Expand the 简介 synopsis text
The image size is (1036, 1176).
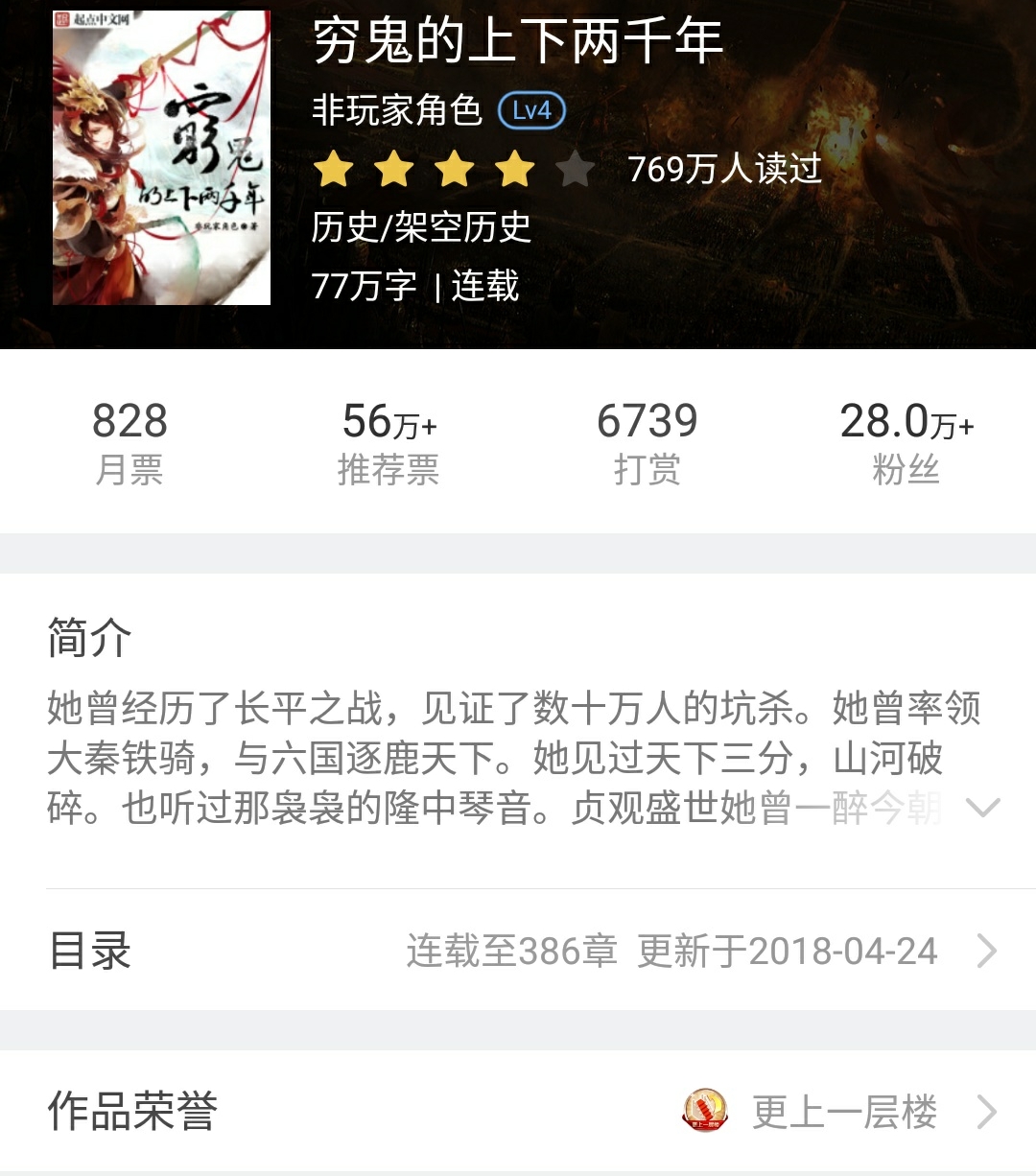click(982, 808)
